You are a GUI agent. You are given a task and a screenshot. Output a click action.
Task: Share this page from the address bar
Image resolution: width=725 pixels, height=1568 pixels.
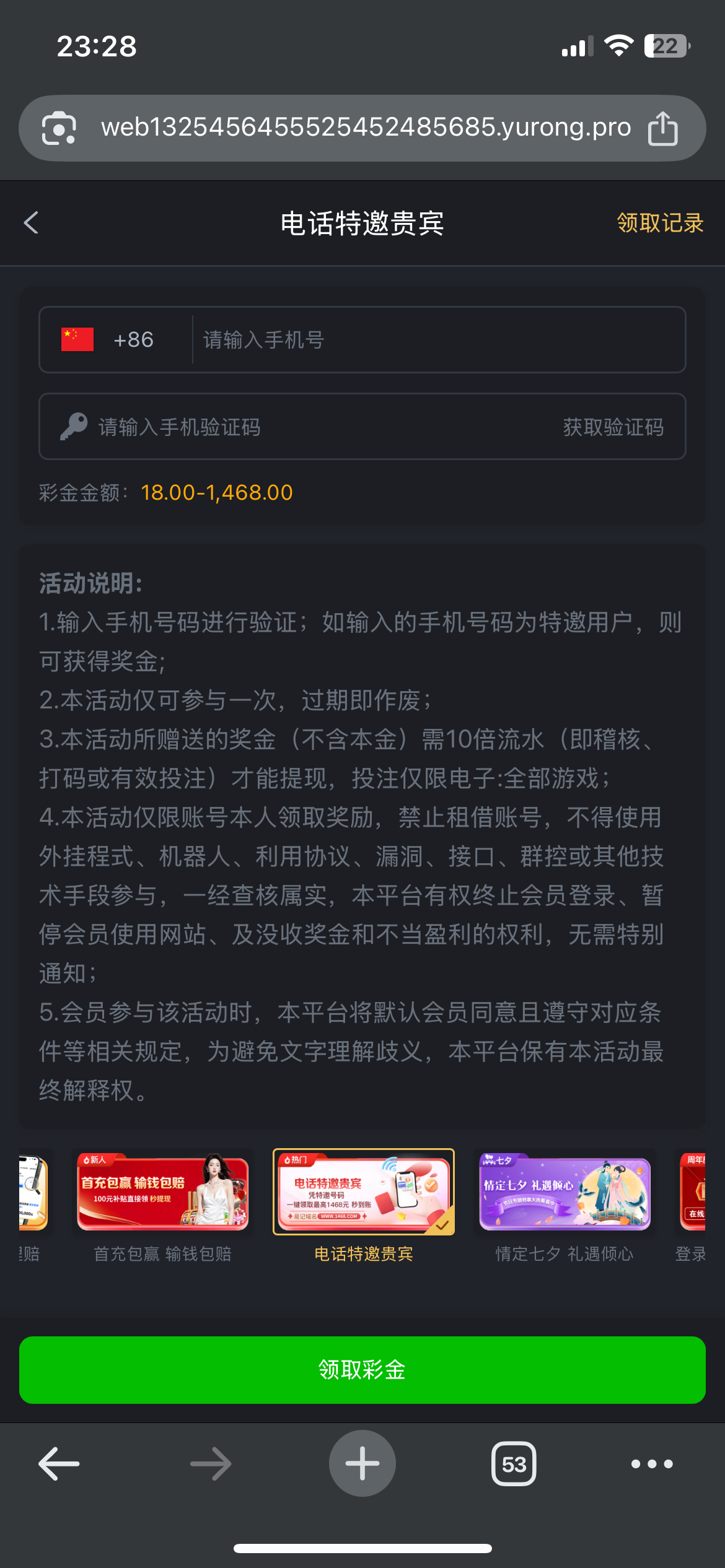tap(662, 128)
